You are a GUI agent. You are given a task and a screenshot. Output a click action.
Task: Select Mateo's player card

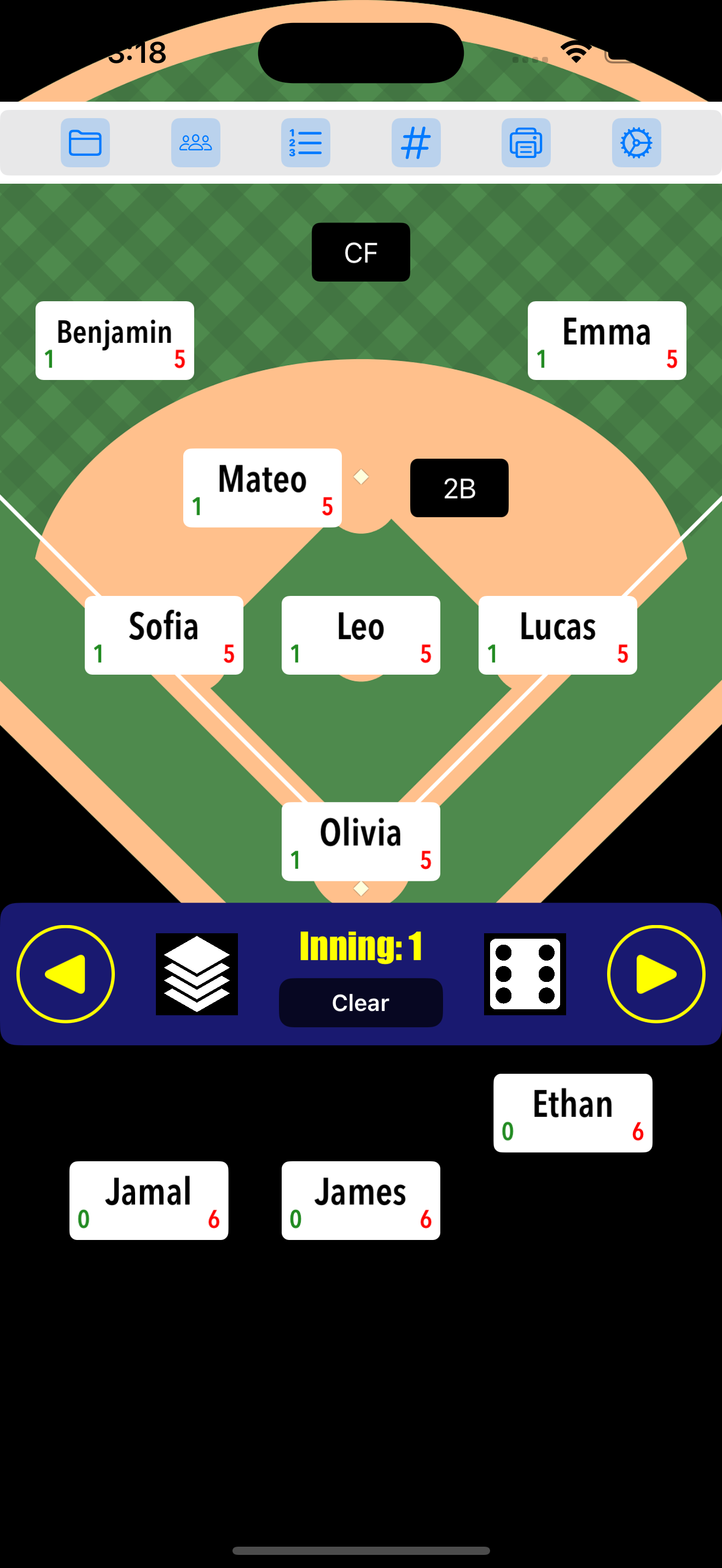coord(262,488)
